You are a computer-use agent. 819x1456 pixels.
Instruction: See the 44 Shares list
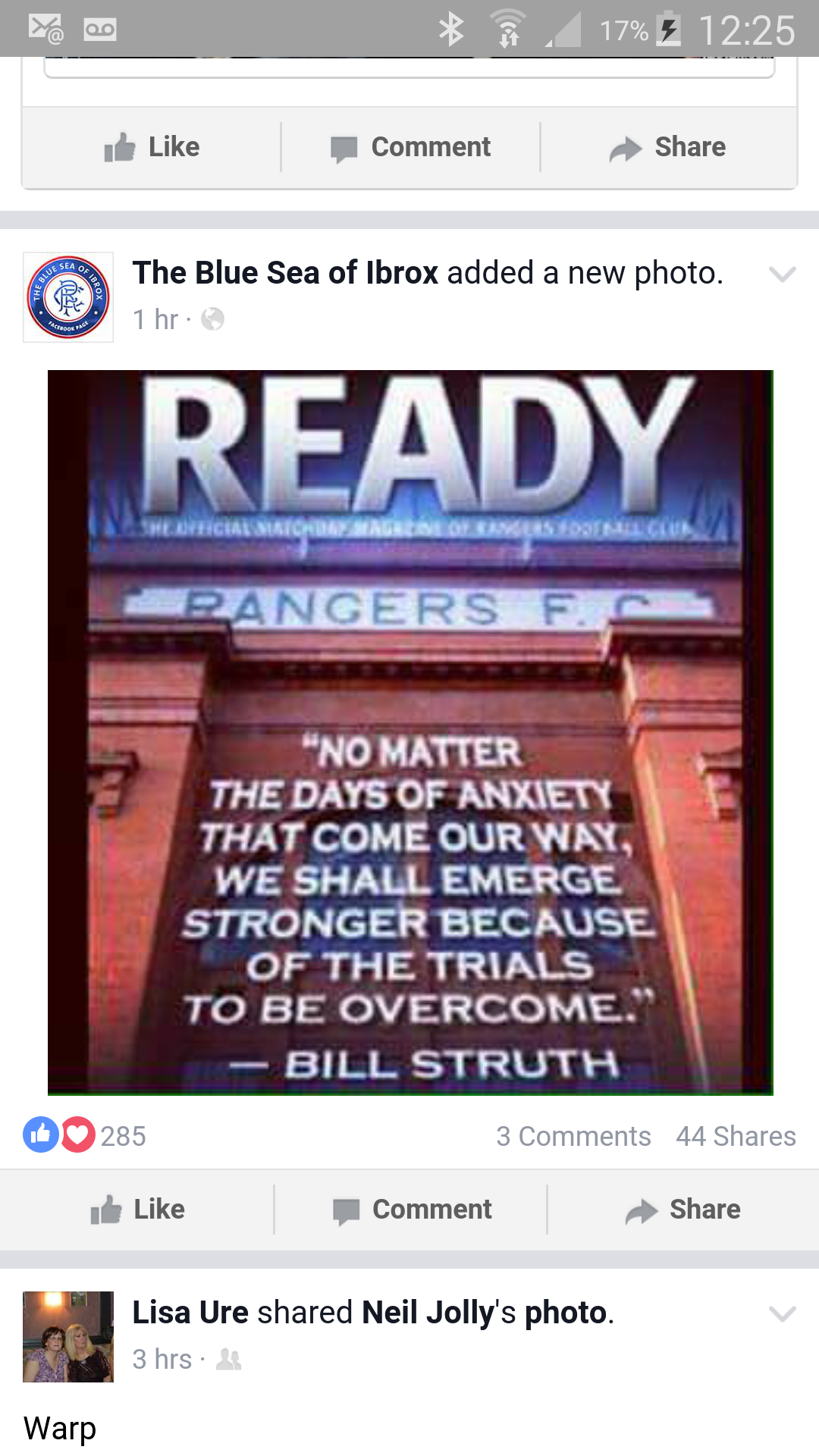point(736,1136)
